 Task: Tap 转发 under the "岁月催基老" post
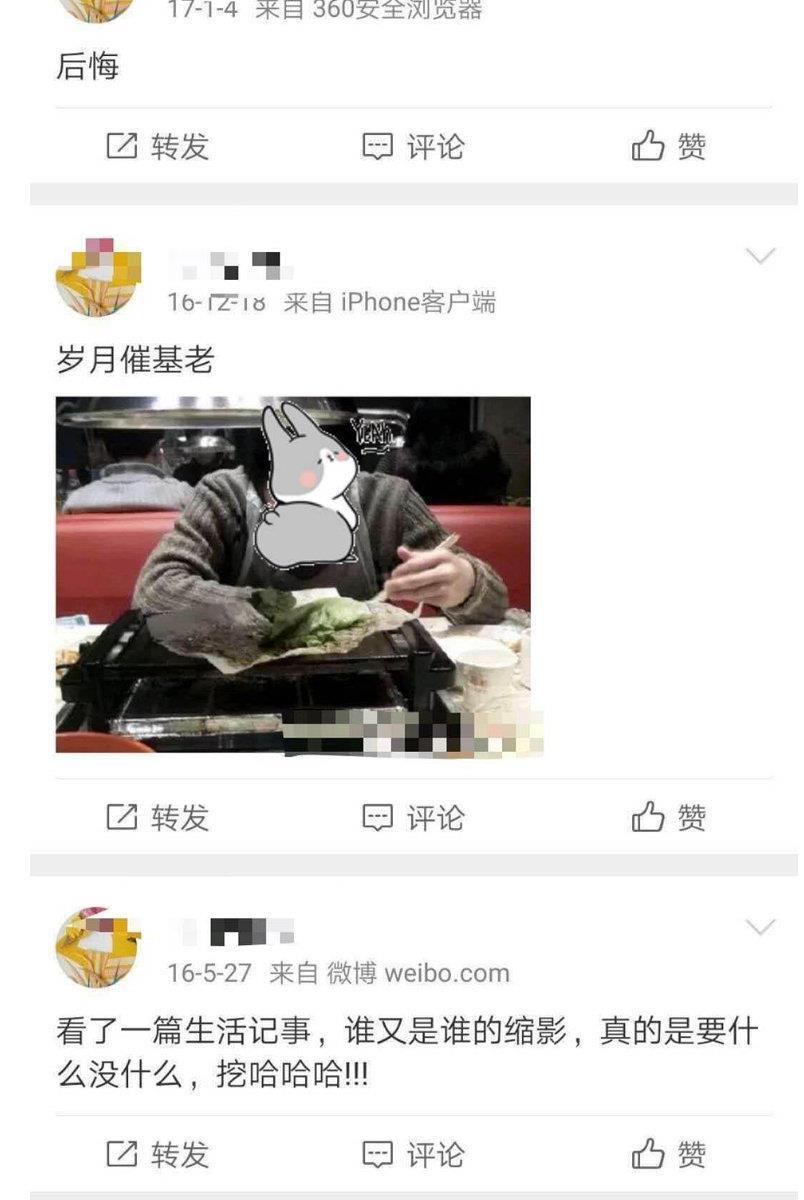(158, 818)
